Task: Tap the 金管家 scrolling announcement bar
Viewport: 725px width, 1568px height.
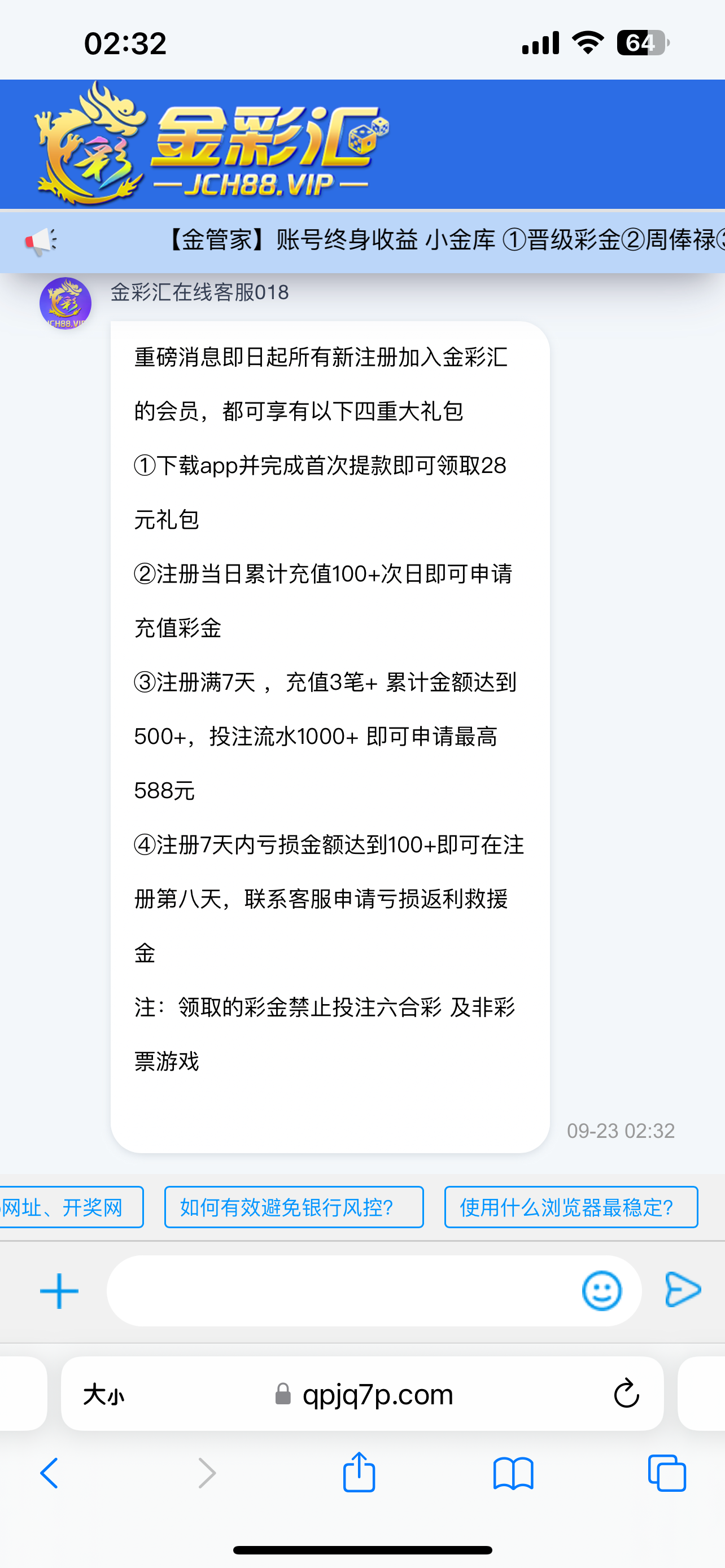Action: click(426, 240)
